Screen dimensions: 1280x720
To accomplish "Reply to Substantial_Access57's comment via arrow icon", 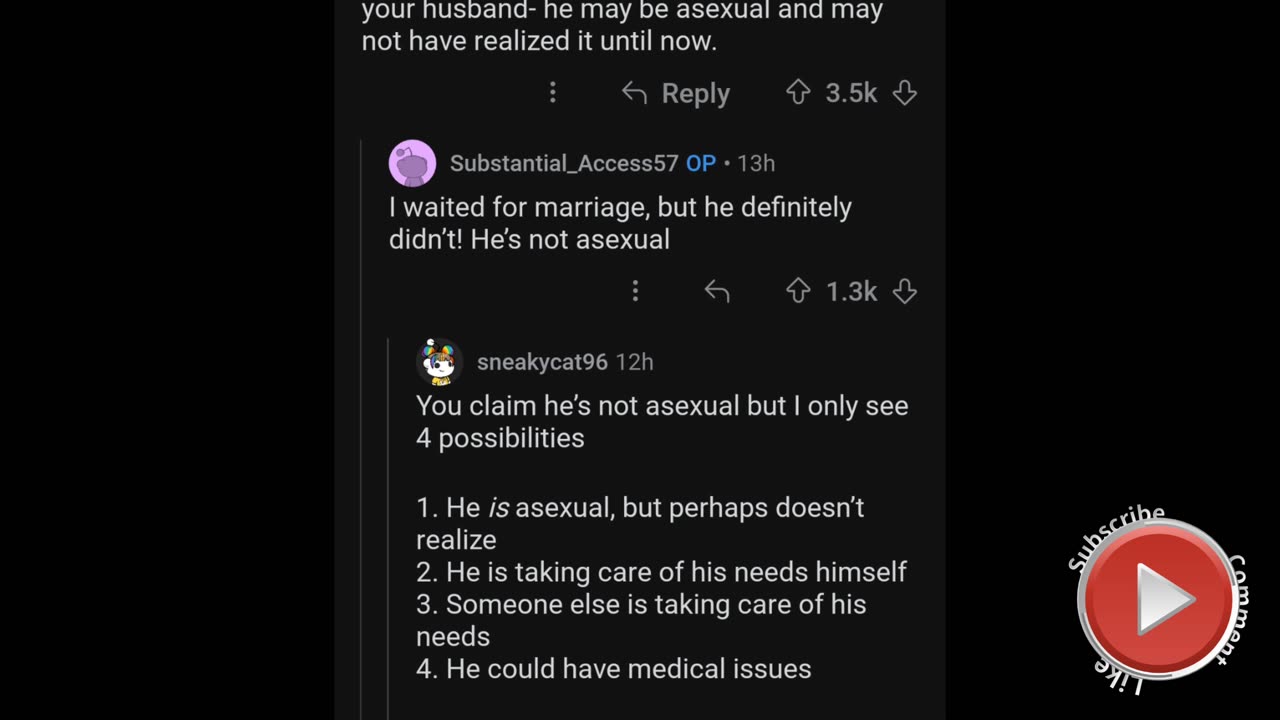I will tap(717, 291).
